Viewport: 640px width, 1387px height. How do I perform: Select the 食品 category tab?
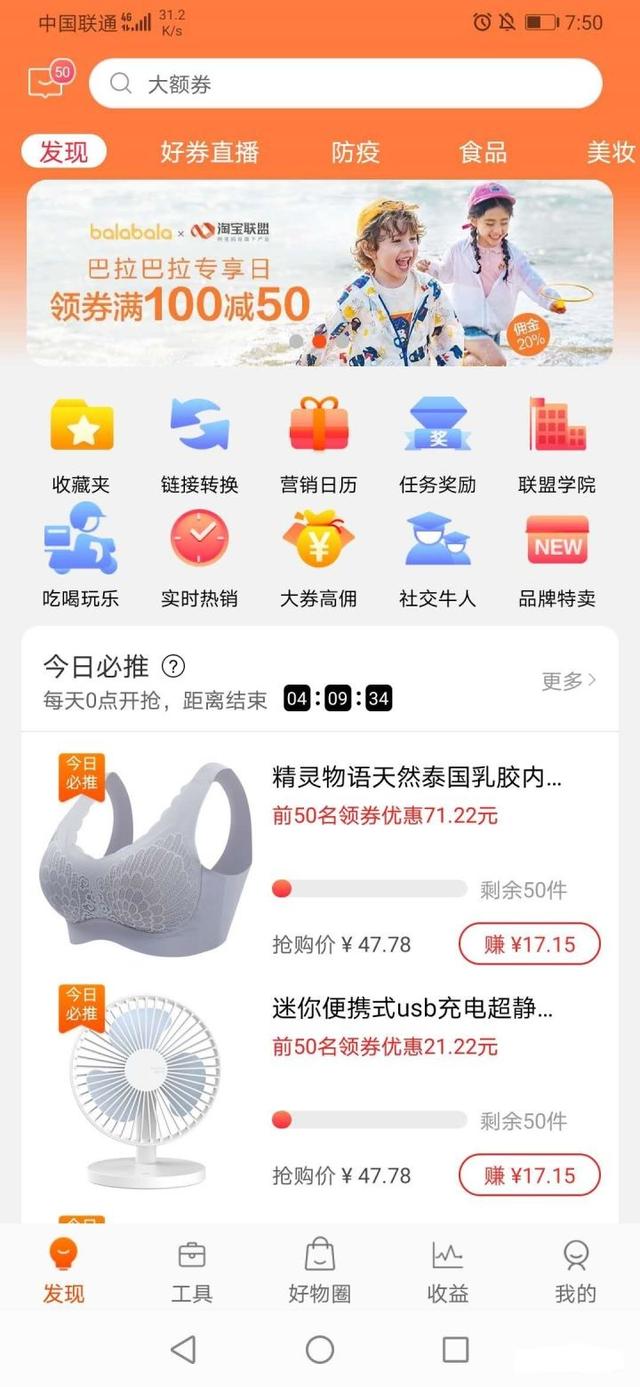(483, 152)
